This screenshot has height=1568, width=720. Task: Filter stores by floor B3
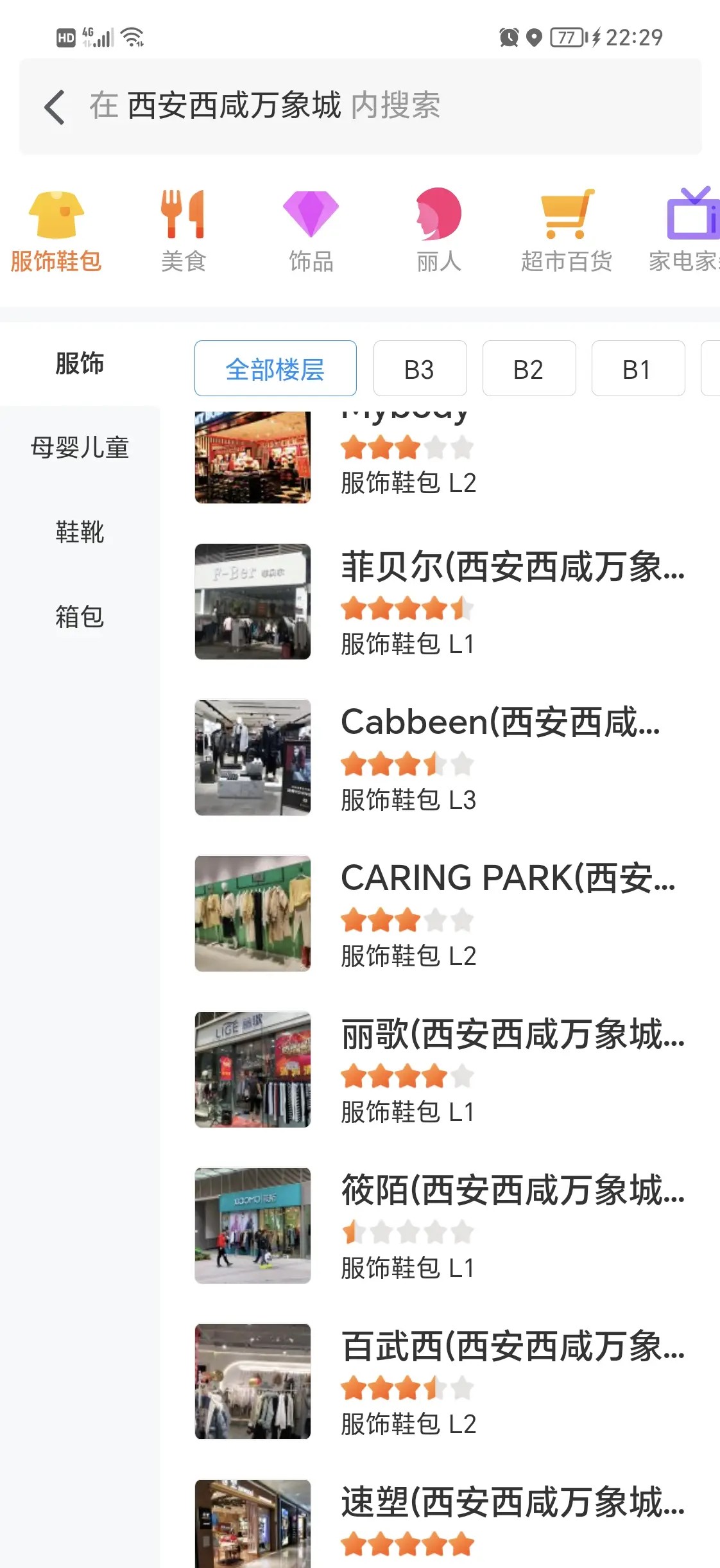[420, 369]
